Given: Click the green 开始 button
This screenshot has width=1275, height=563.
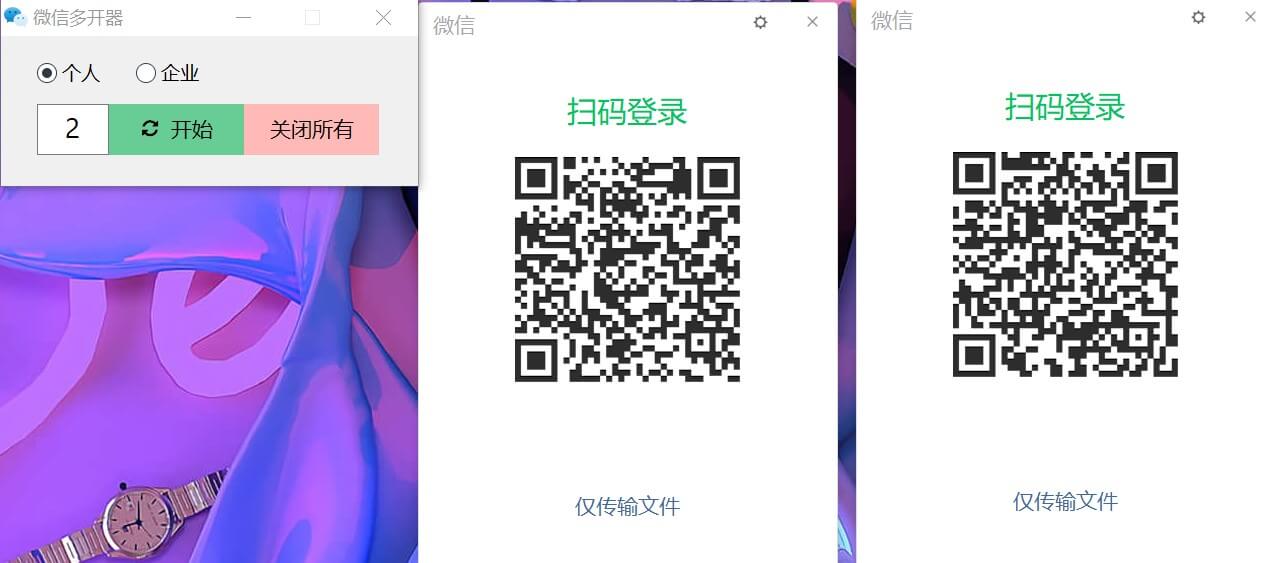Looking at the screenshot, I should pyautogui.click(x=176, y=129).
